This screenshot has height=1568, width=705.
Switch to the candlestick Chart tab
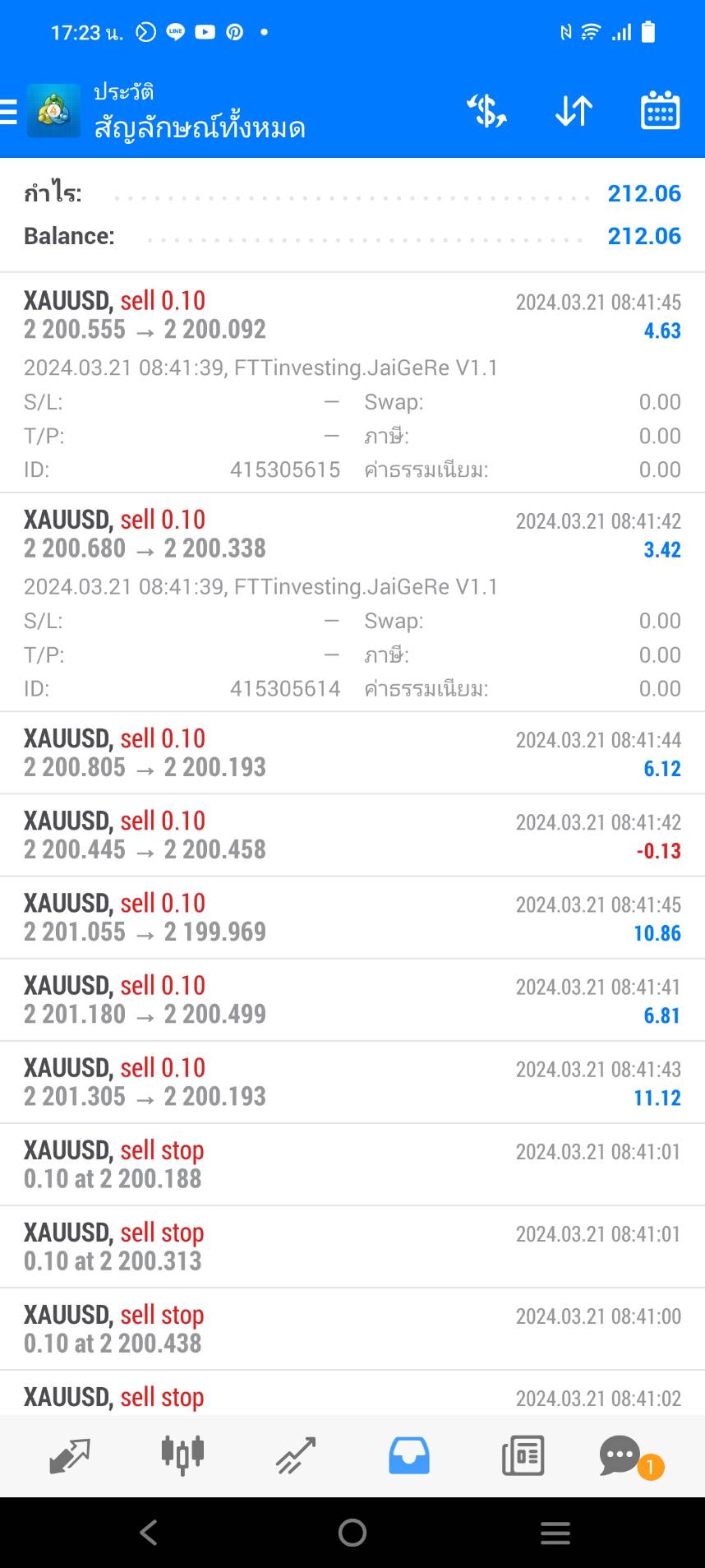coord(182,1455)
